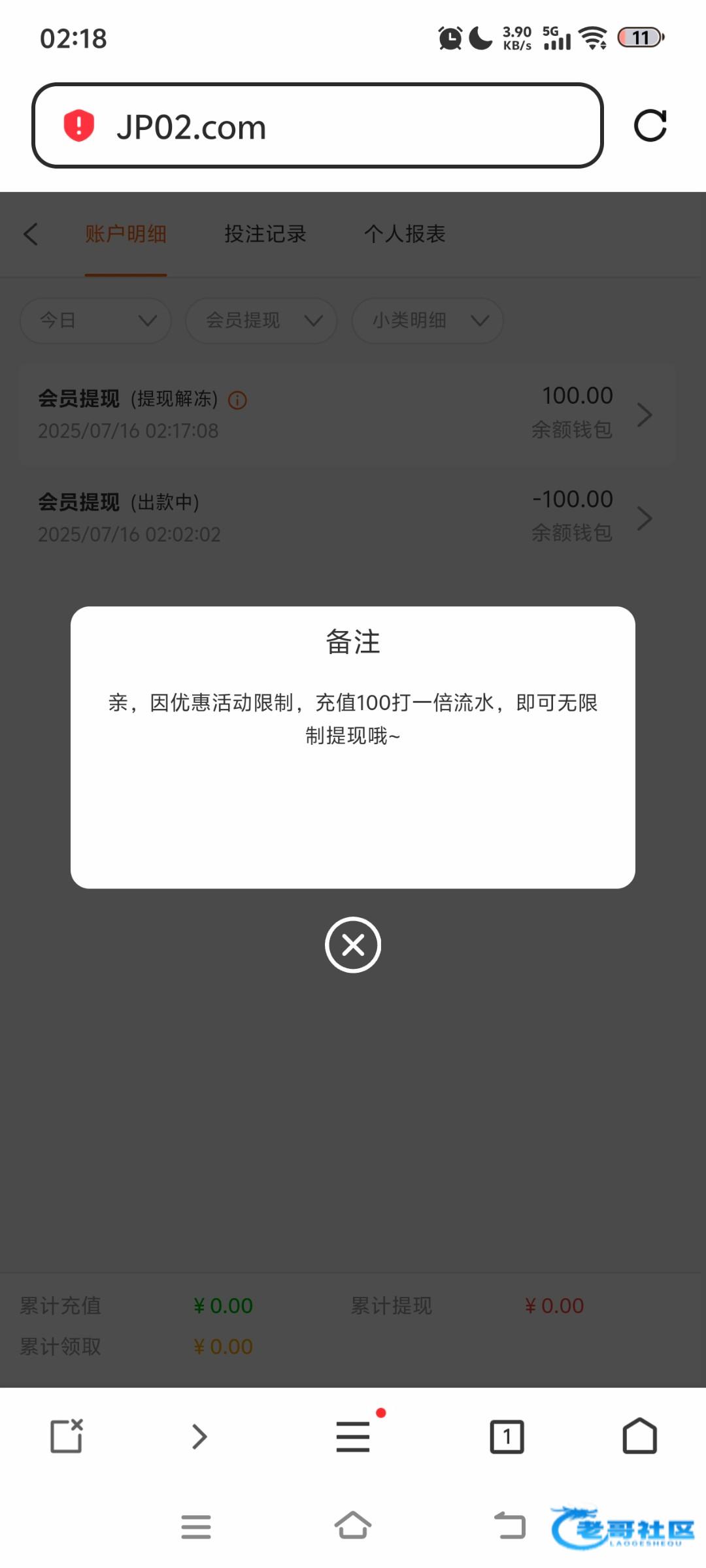Viewport: 706px width, 1568px height.
Task: Open the 出款中 -100.00 record
Action: click(x=346, y=517)
